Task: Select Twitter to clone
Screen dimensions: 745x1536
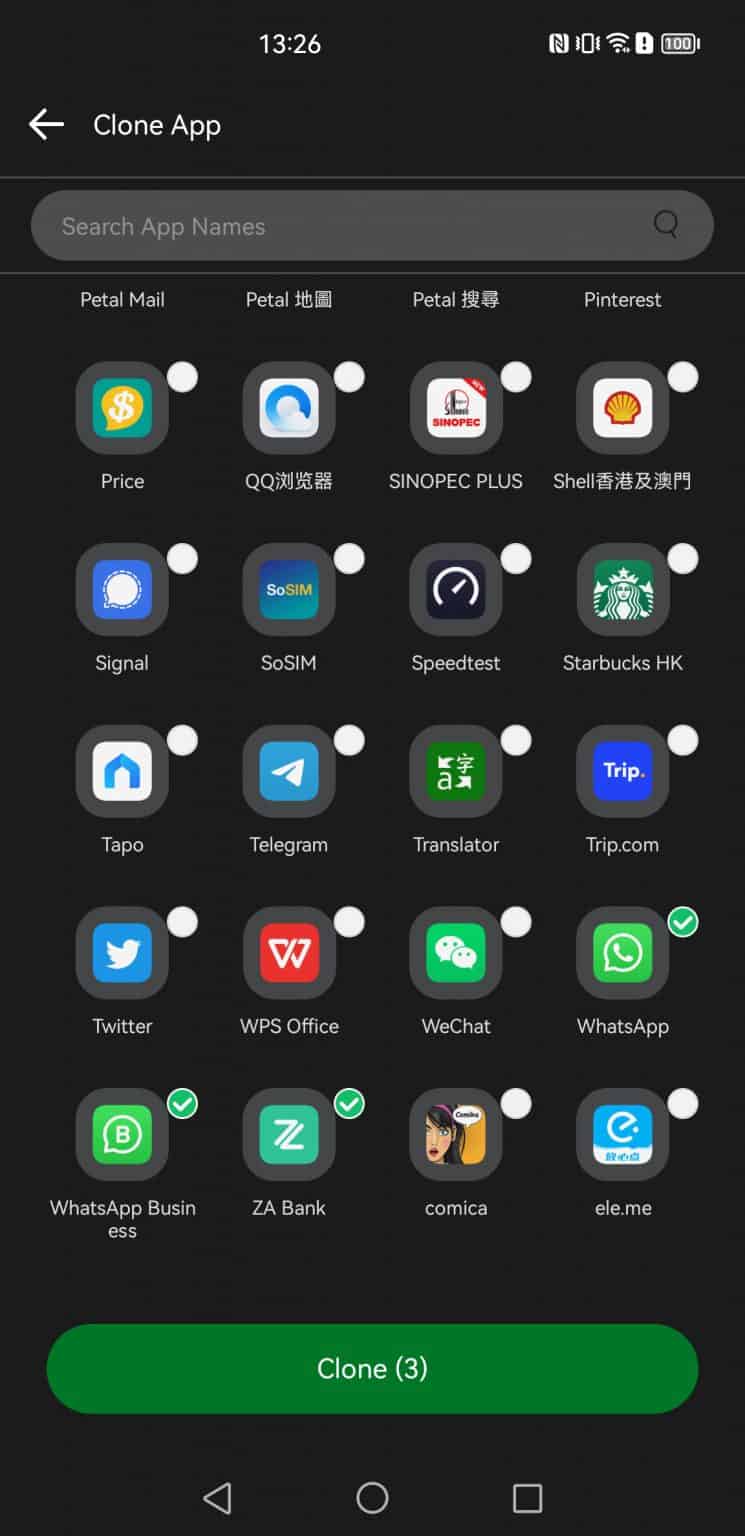Action: coord(122,954)
